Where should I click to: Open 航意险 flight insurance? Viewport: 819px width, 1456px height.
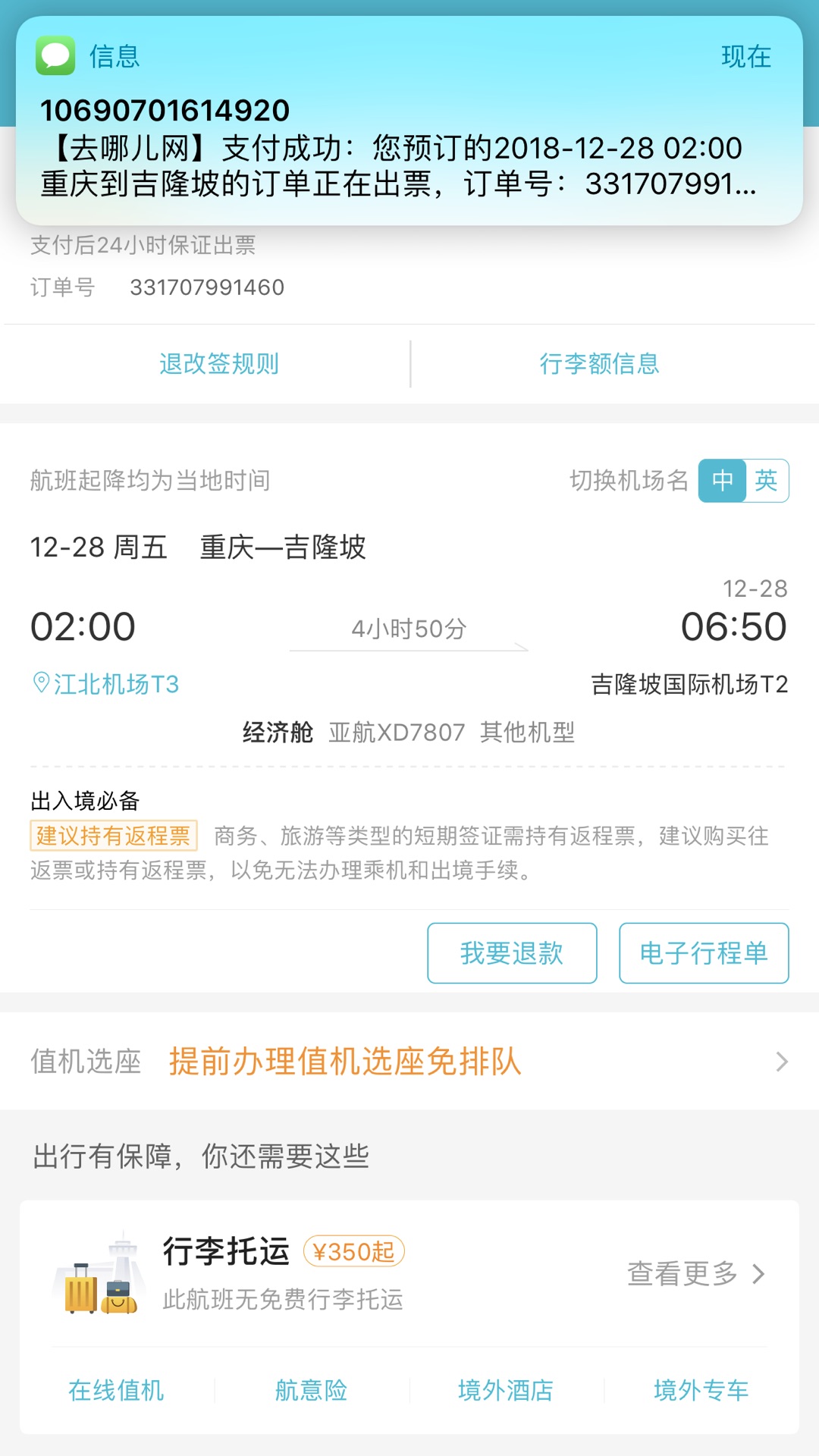click(311, 1390)
